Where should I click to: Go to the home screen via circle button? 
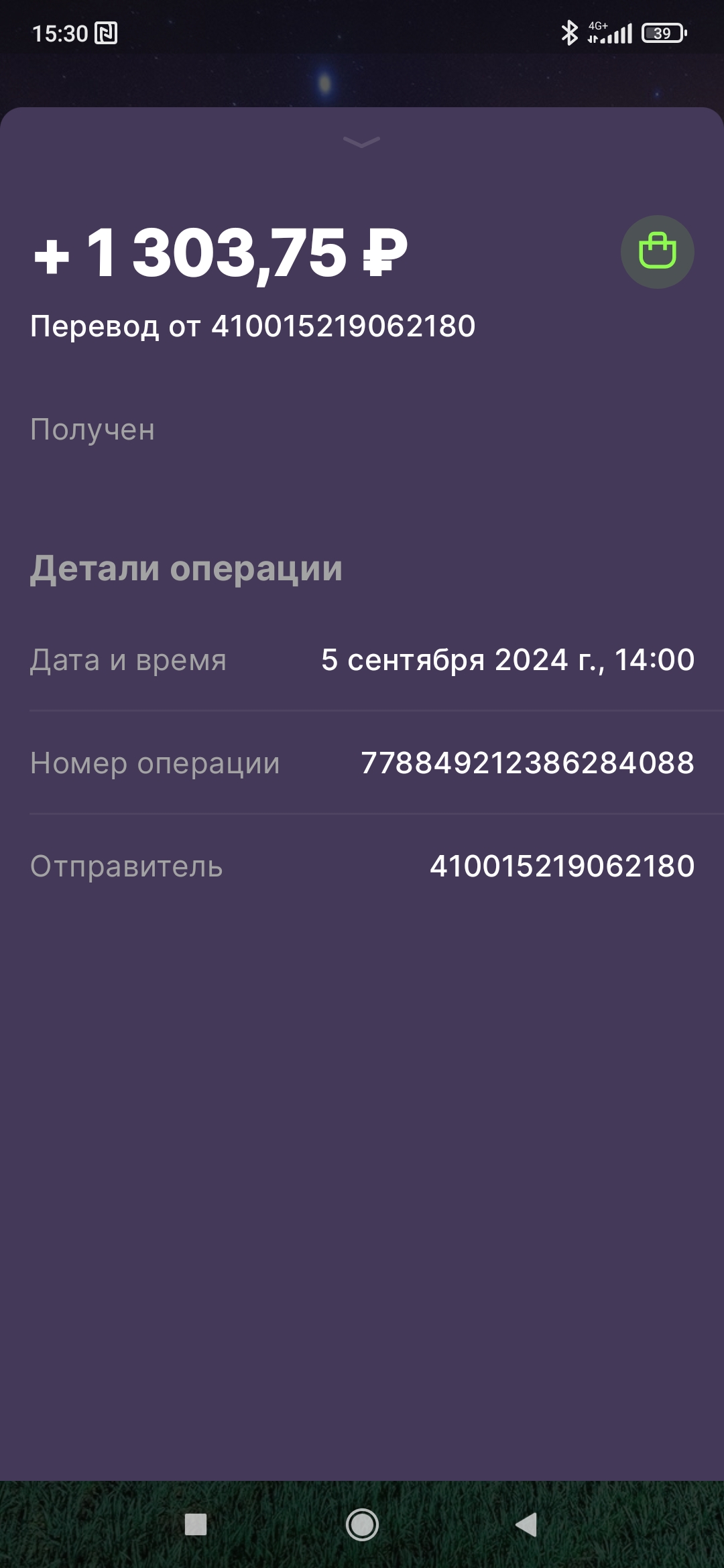pos(362,1524)
